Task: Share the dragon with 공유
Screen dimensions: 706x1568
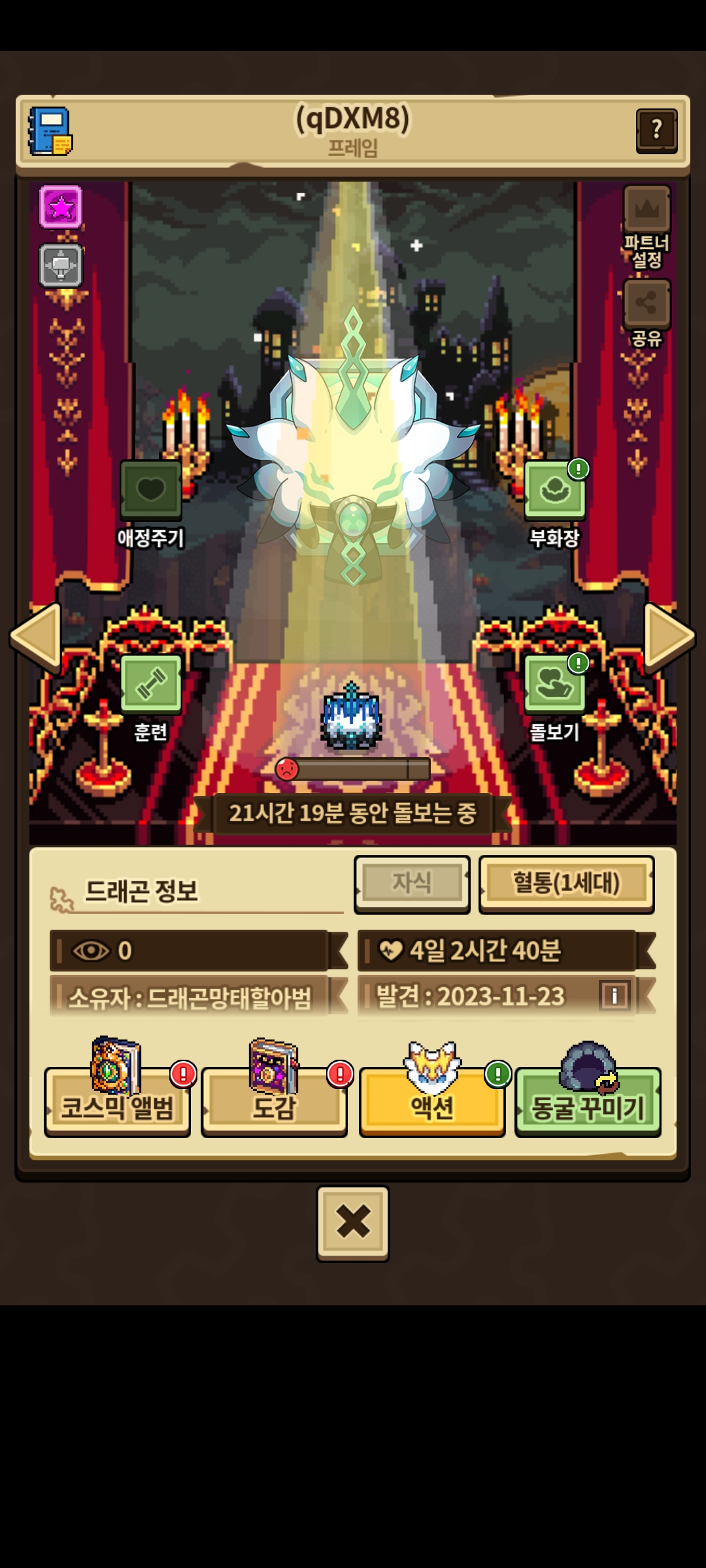Action: pos(647,303)
